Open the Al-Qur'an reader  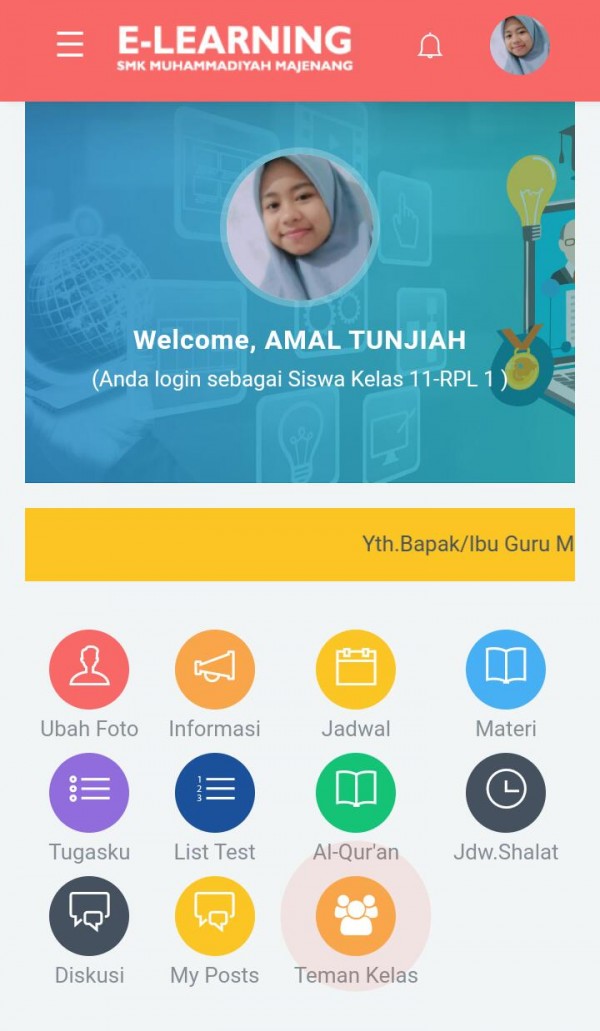pos(356,793)
